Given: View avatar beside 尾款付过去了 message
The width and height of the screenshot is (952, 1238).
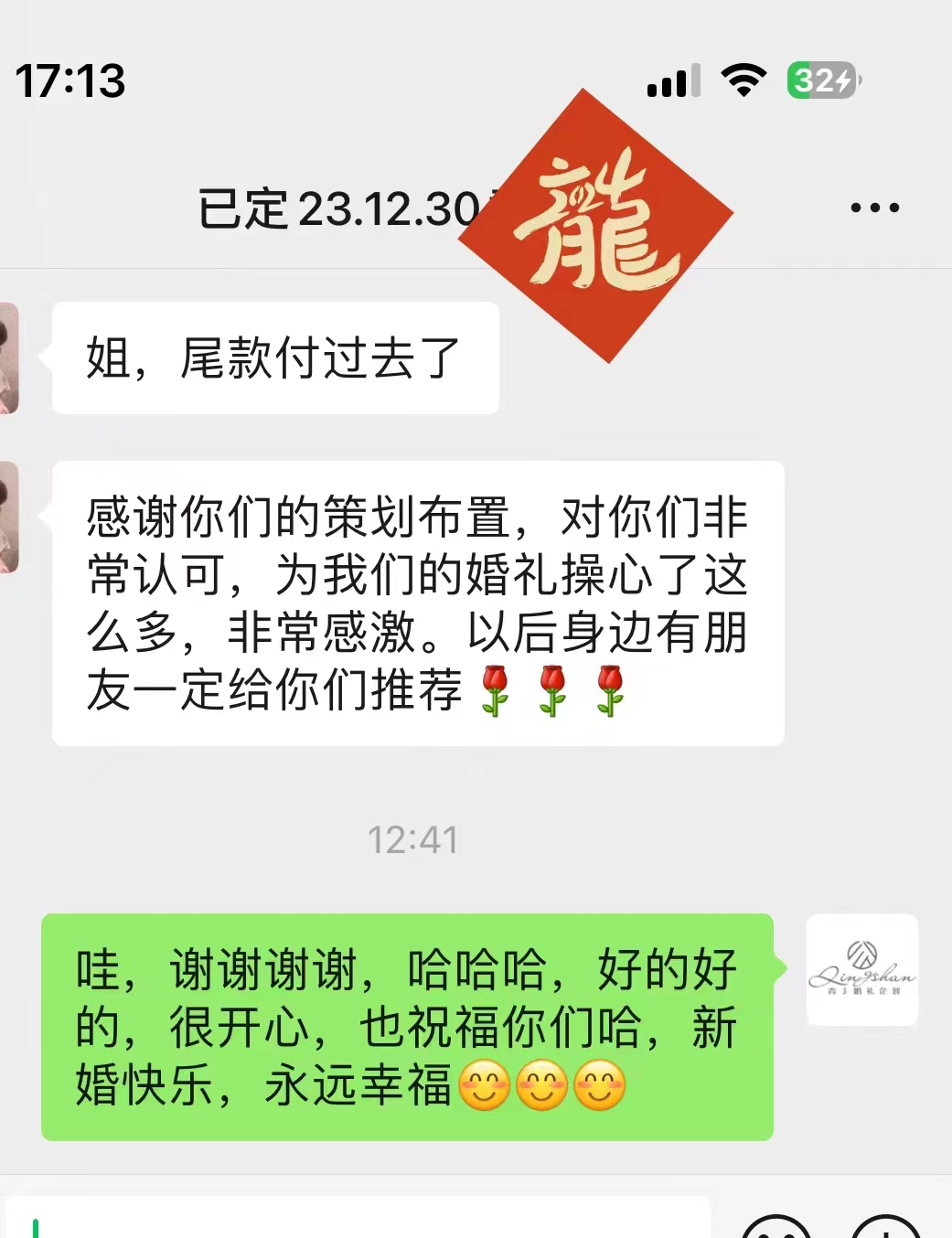Looking at the screenshot, I should click(9, 358).
